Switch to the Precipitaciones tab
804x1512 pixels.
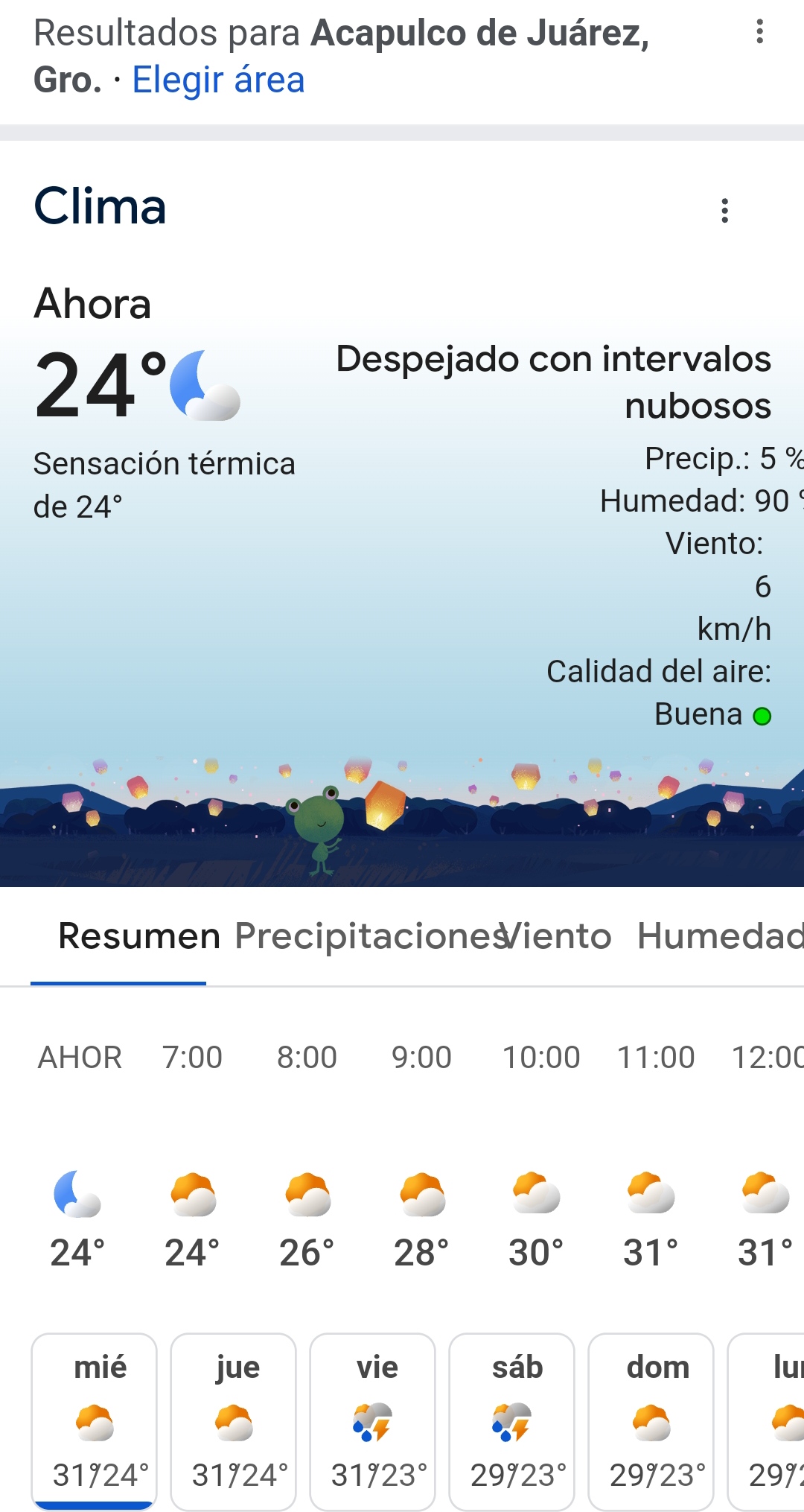(x=365, y=936)
